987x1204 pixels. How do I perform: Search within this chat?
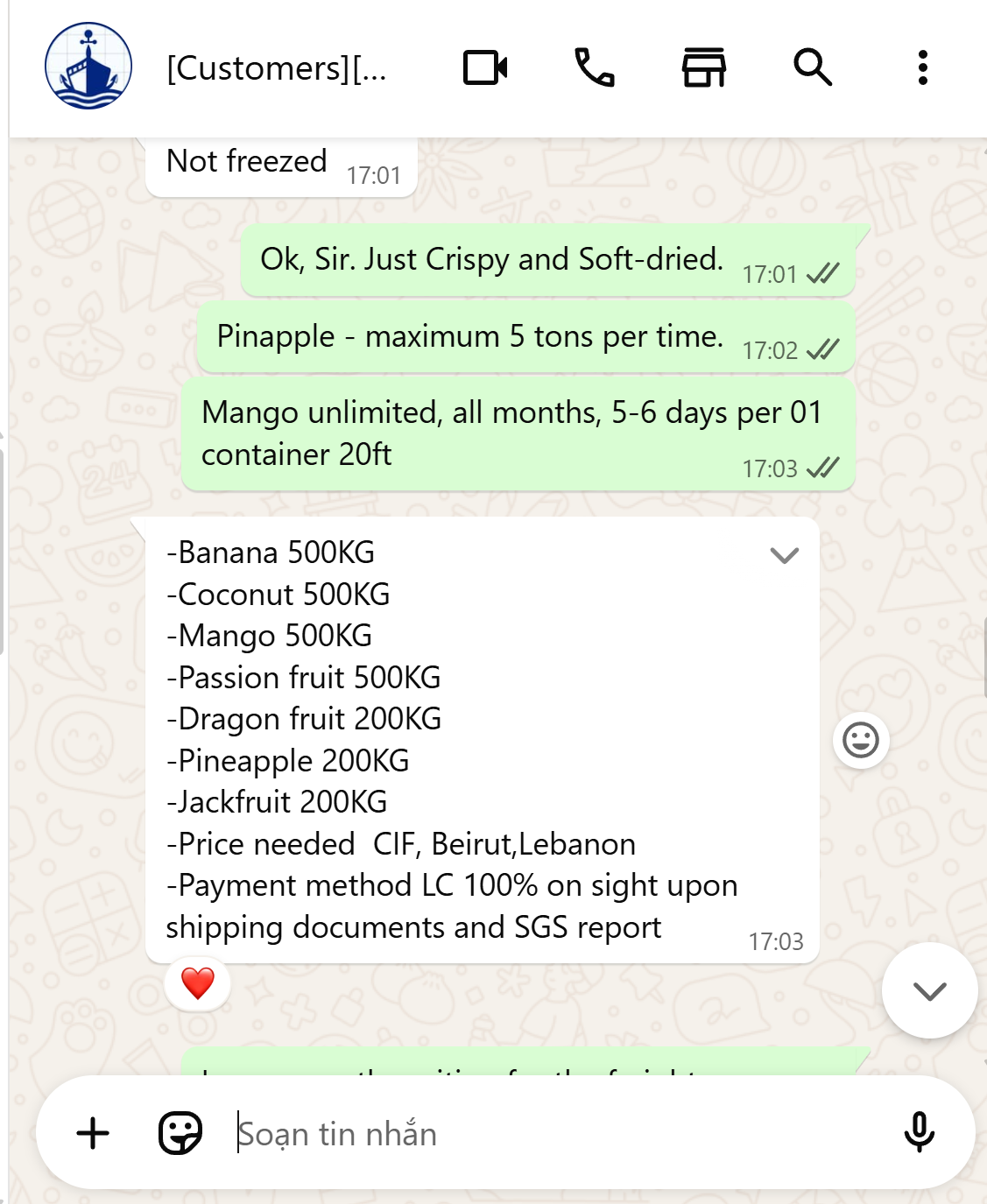point(813,67)
